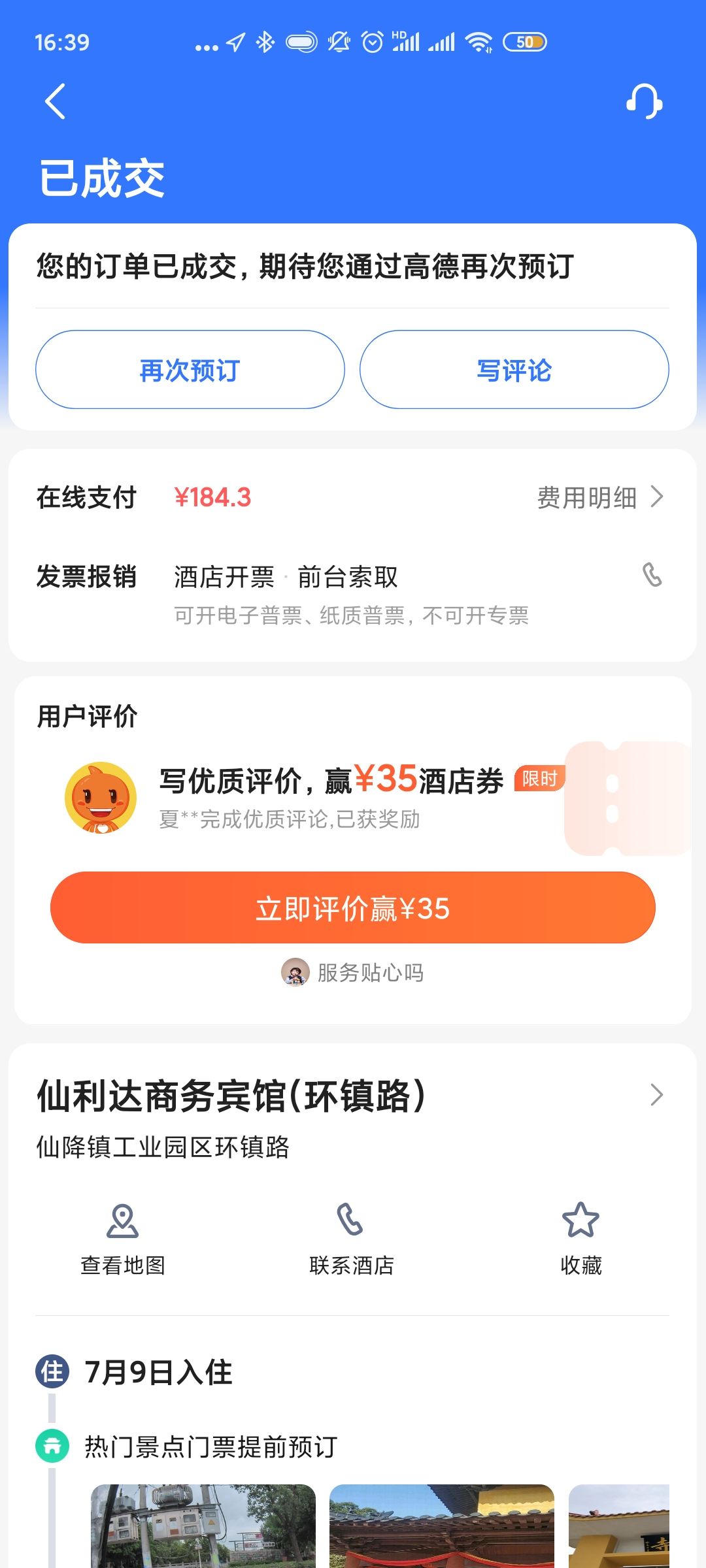Go back using the top-left arrow

[x=56, y=101]
